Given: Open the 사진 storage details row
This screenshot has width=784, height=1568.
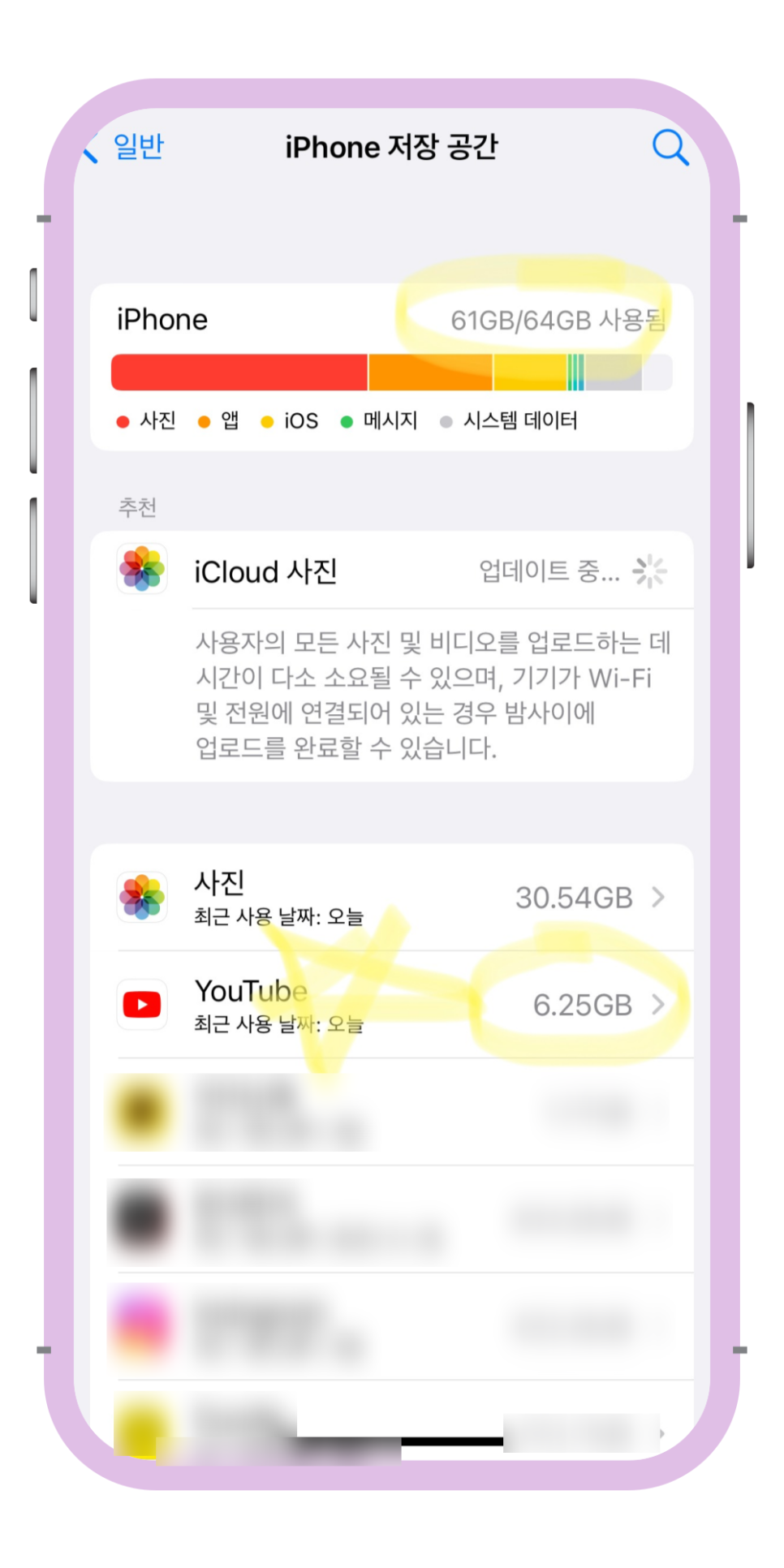Looking at the screenshot, I should tap(392, 897).
